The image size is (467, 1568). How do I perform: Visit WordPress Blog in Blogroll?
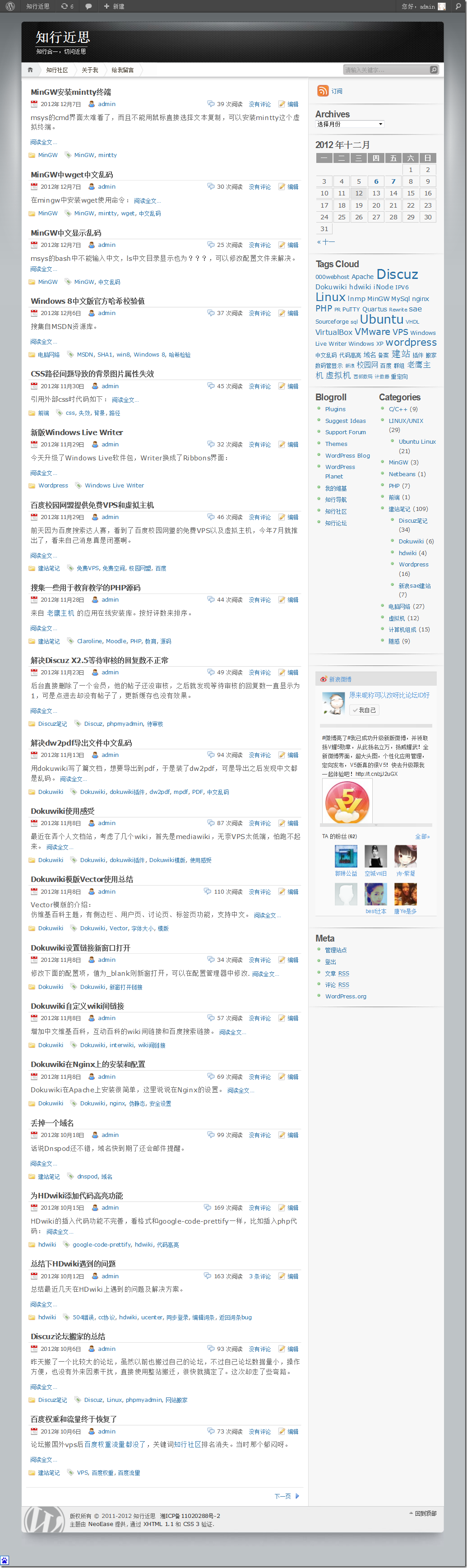point(347,455)
